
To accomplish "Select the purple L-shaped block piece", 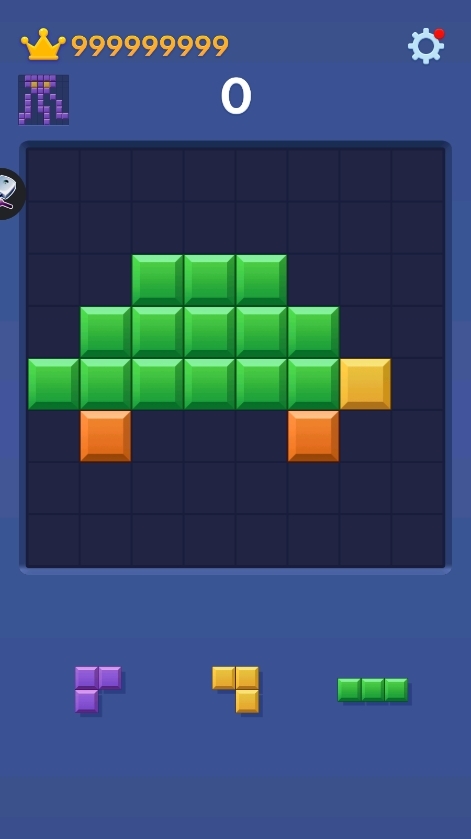I will tap(98, 690).
